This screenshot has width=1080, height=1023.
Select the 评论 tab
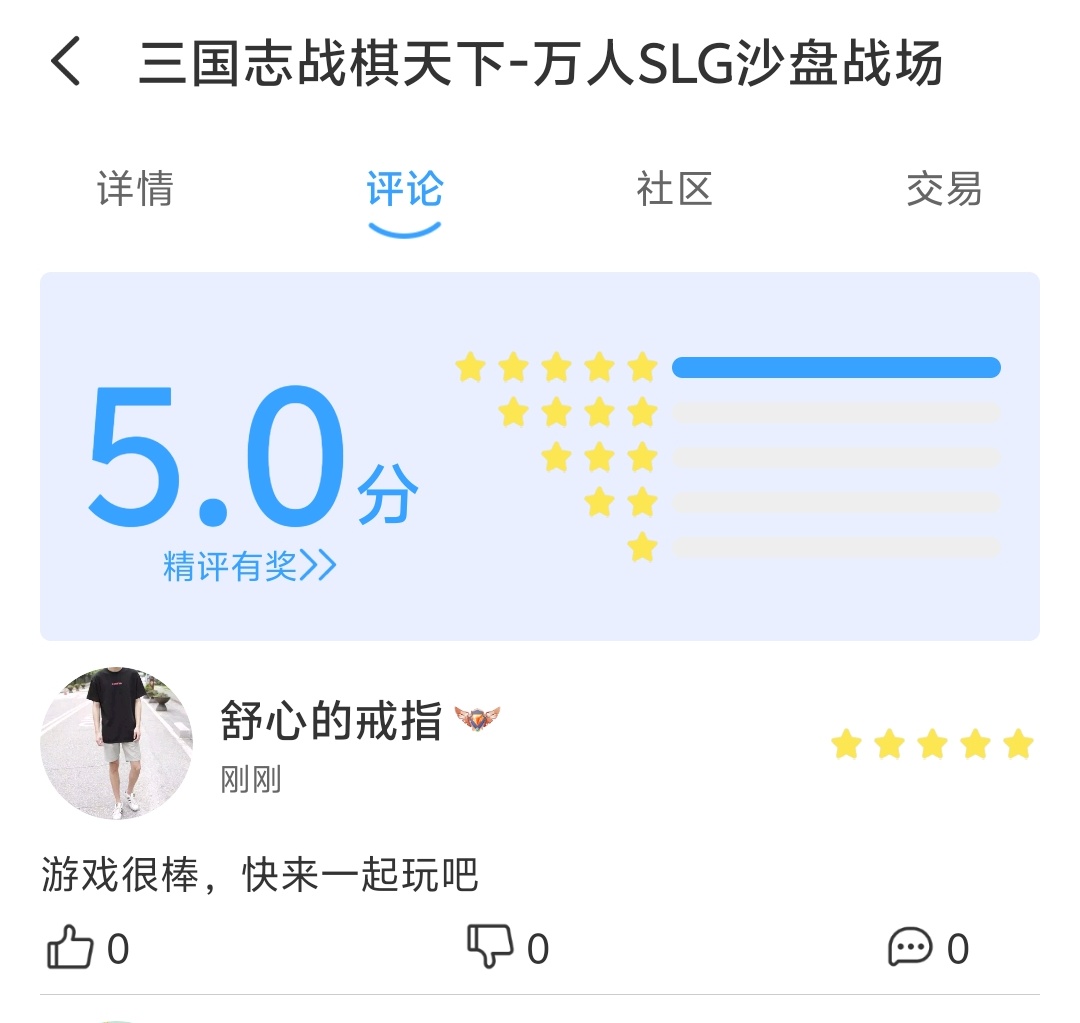404,189
